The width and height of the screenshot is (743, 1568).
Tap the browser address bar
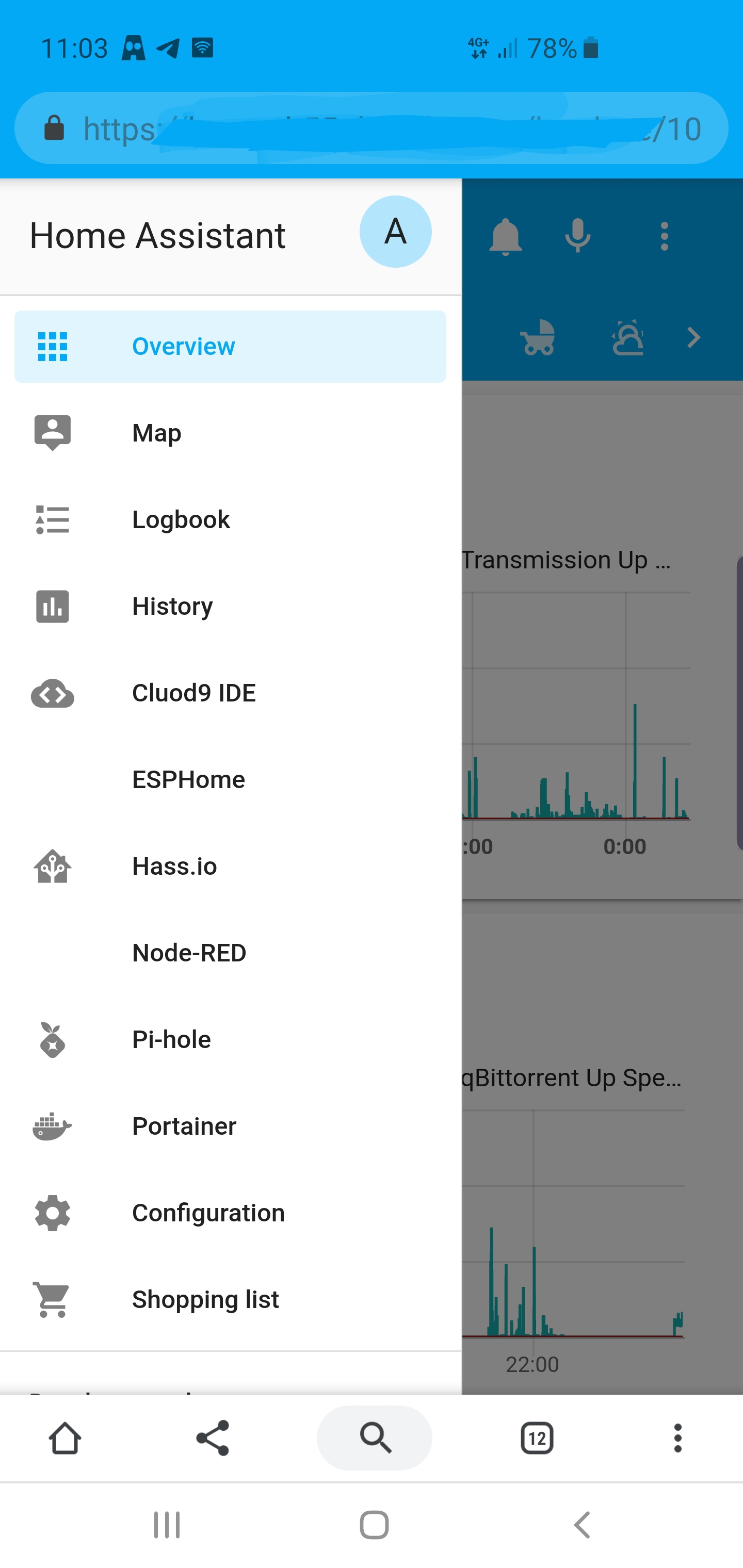[372, 128]
